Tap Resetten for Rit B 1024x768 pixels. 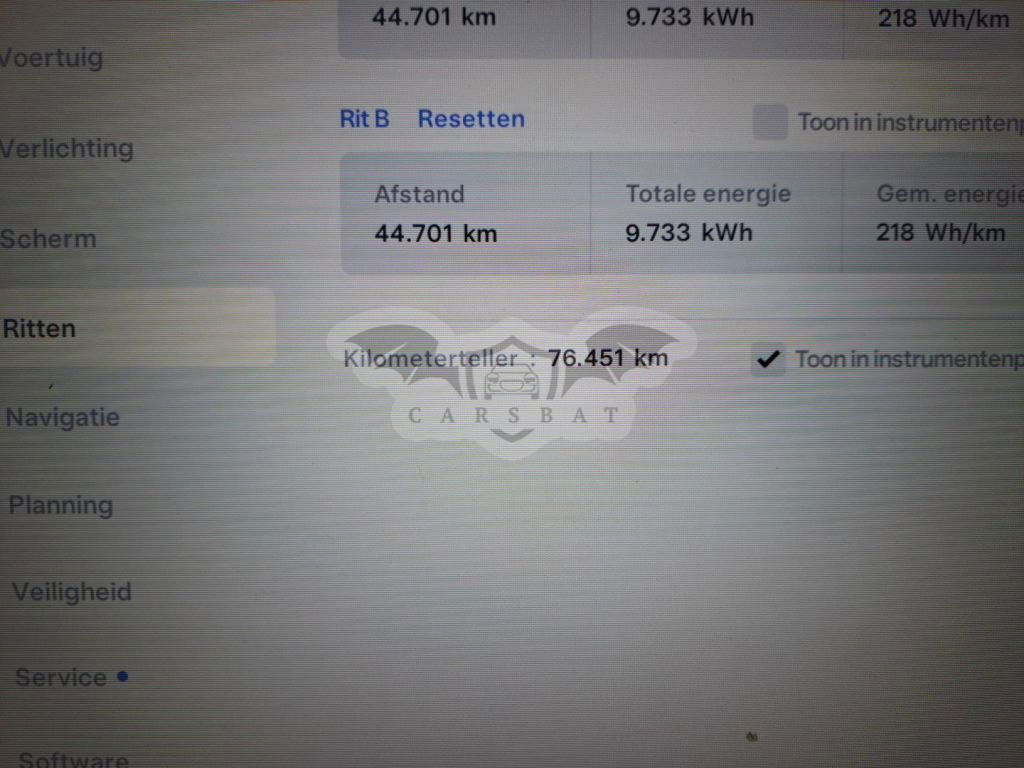click(471, 119)
